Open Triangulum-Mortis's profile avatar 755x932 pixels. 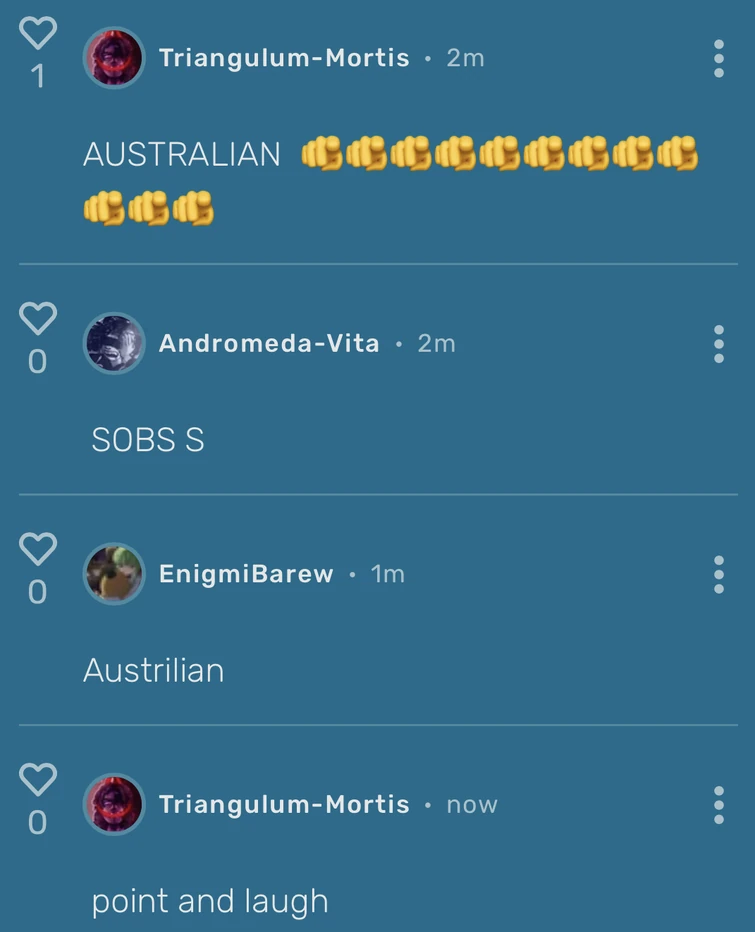pyautogui.click(x=114, y=57)
